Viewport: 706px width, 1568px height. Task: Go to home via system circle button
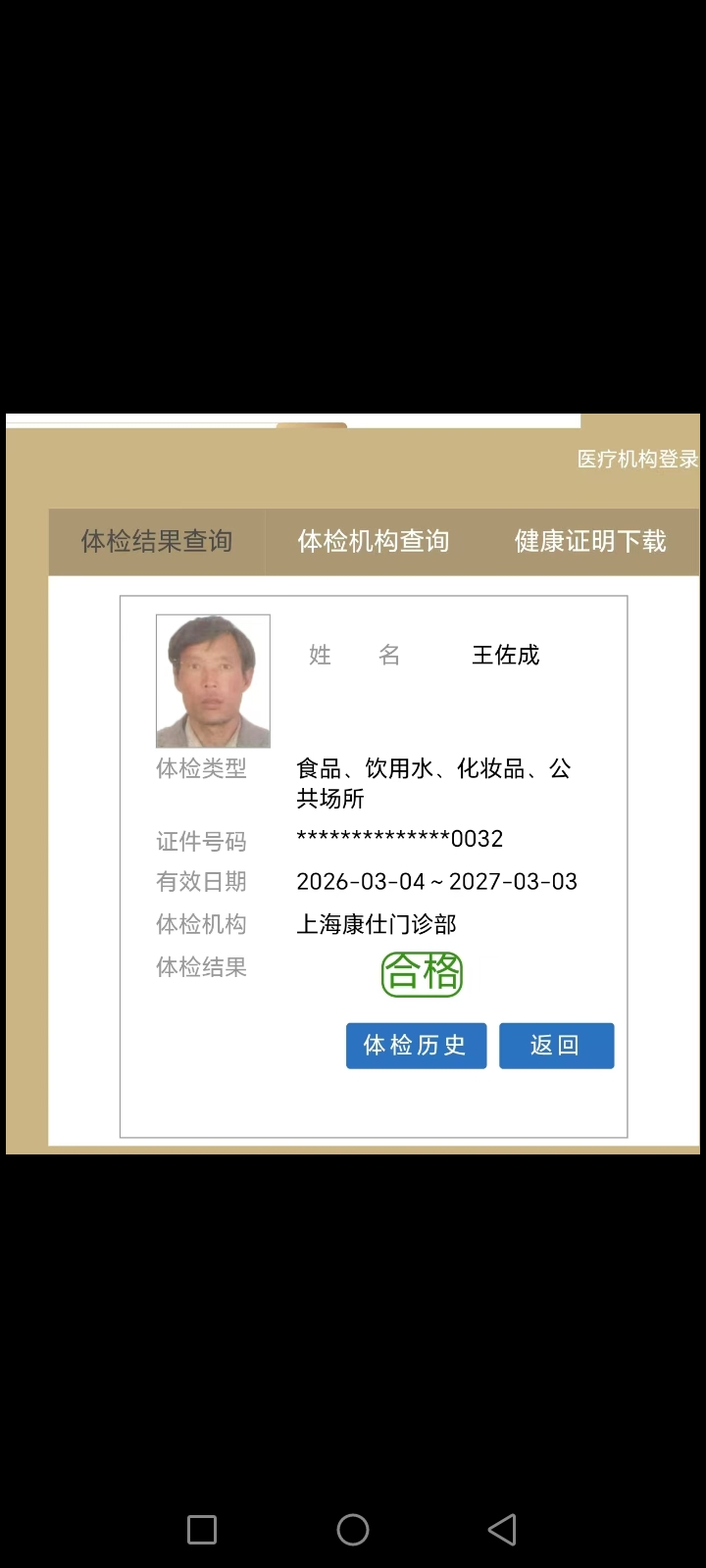tap(353, 1530)
